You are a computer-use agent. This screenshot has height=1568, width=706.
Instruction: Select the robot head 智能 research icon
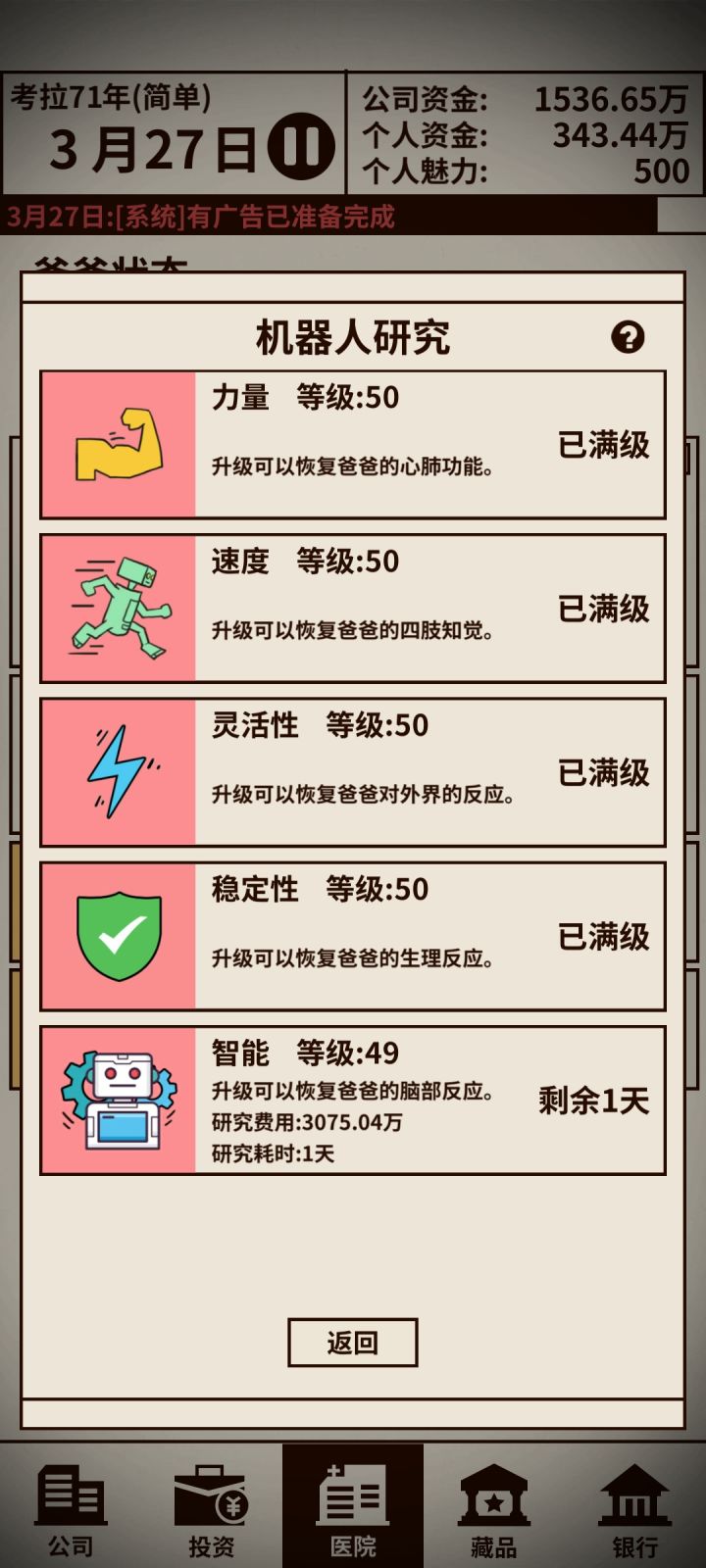click(x=118, y=1098)
